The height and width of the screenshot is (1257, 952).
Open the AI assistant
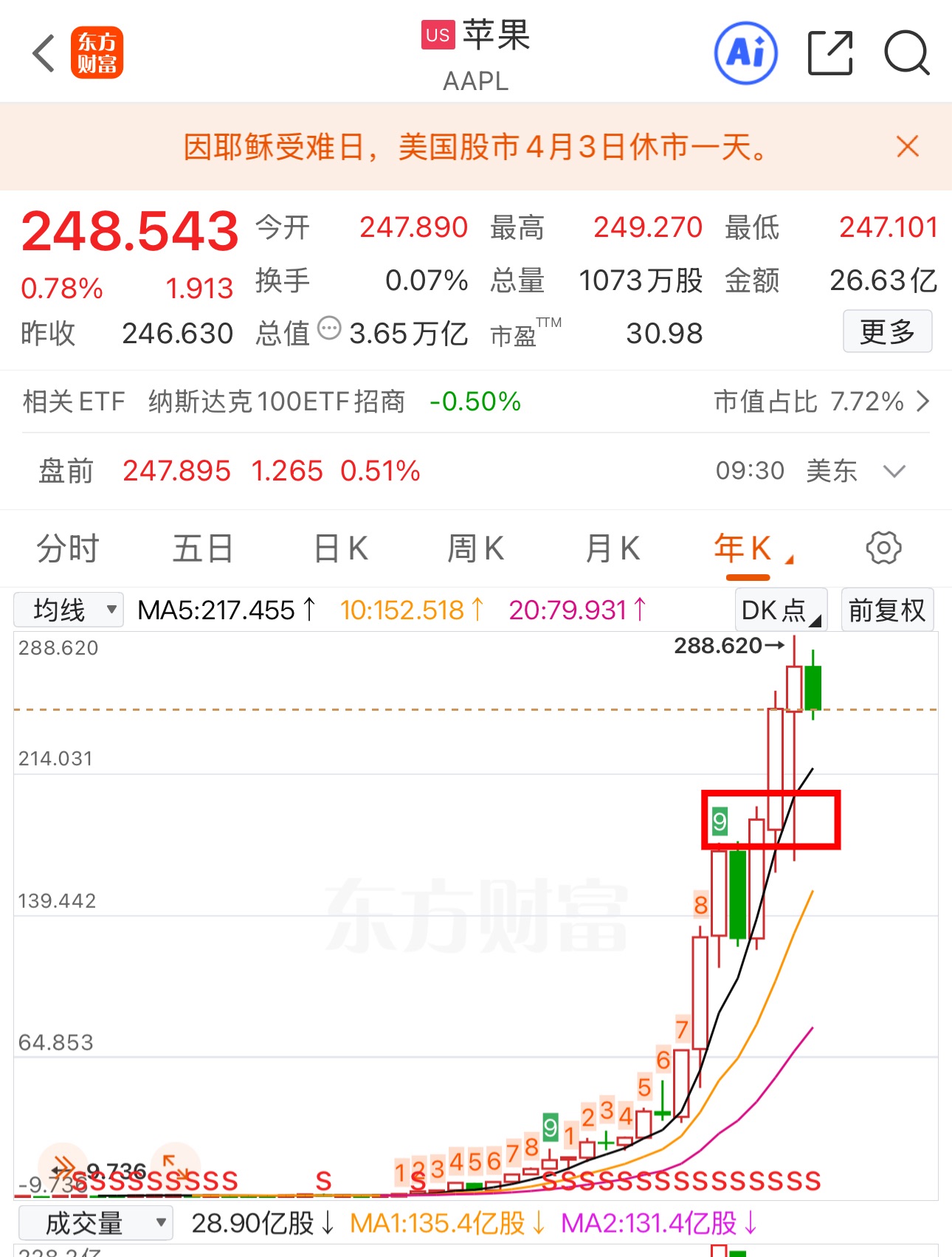pyautogui.click(x=745, y=53)
